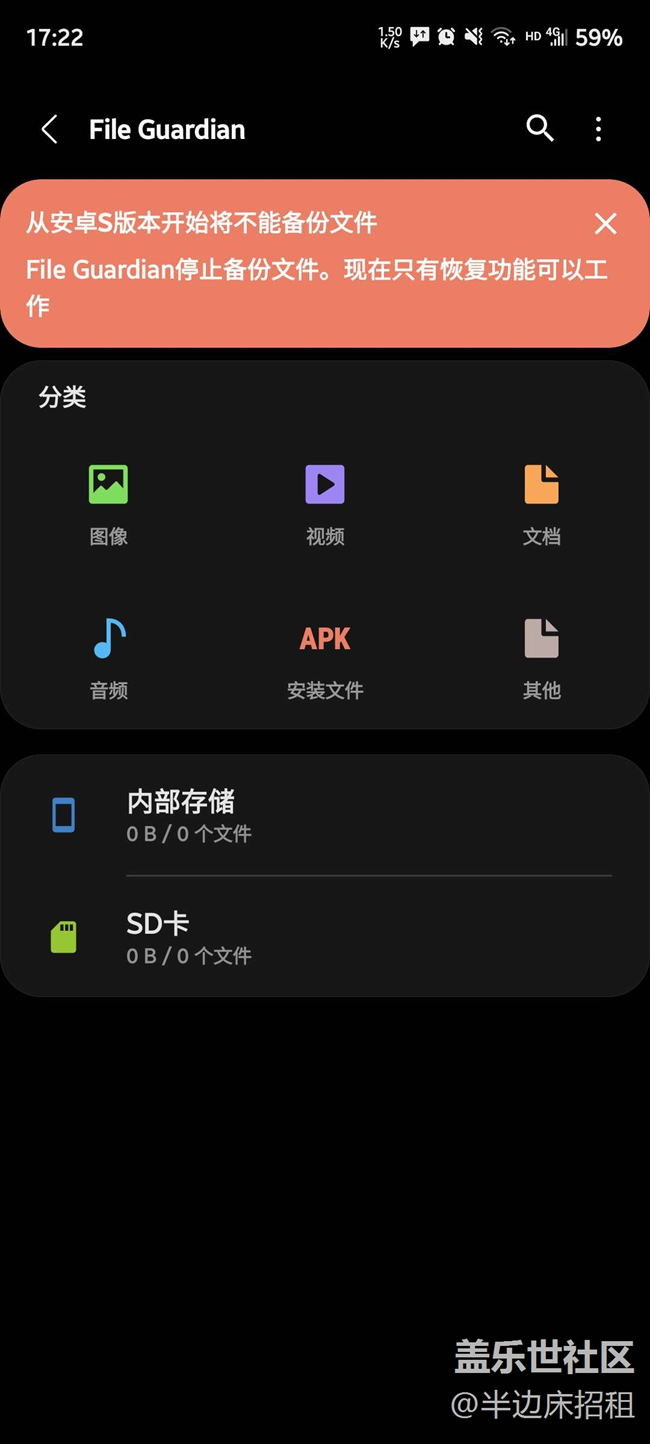Screen dimensions: 650x1444
Task: Open 内部存储 row
Action: 325,815
